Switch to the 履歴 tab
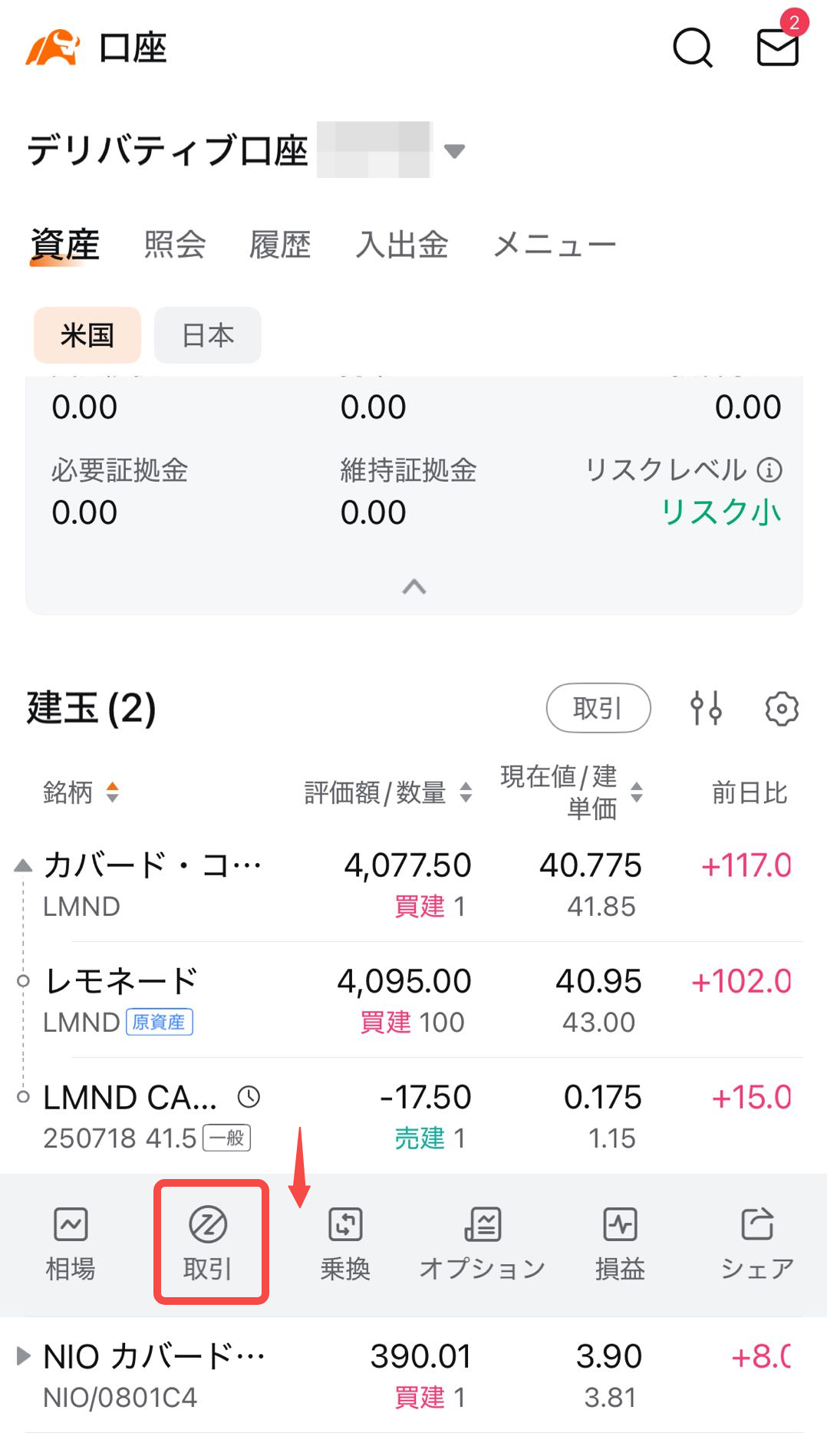 point(280,245)
